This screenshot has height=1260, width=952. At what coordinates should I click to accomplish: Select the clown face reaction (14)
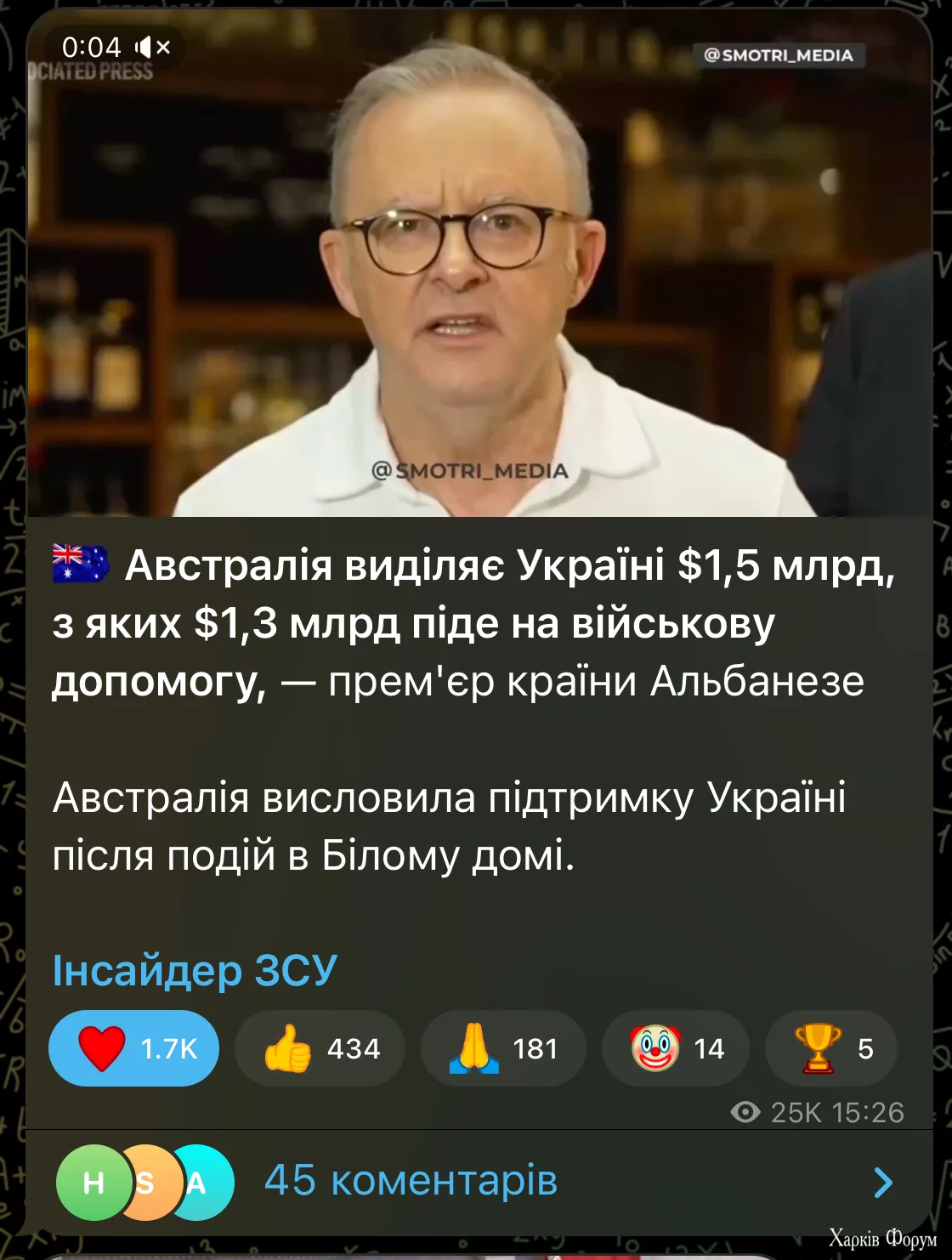pyautogui.click(x=676, y=1048)
